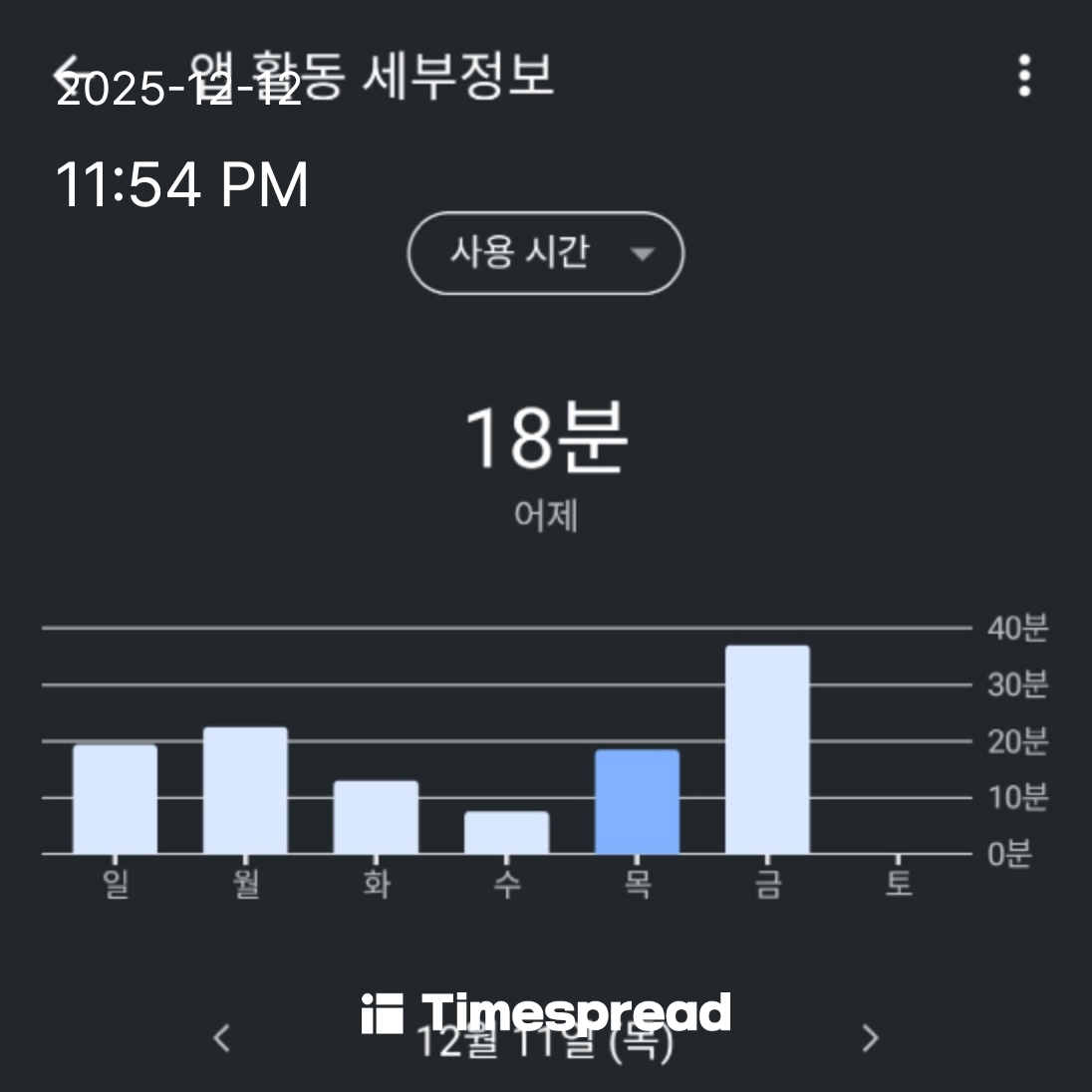Screen dimensions: 1092x1092
Task: Open the three-dot overflow menu
Action: (1024, 76)
